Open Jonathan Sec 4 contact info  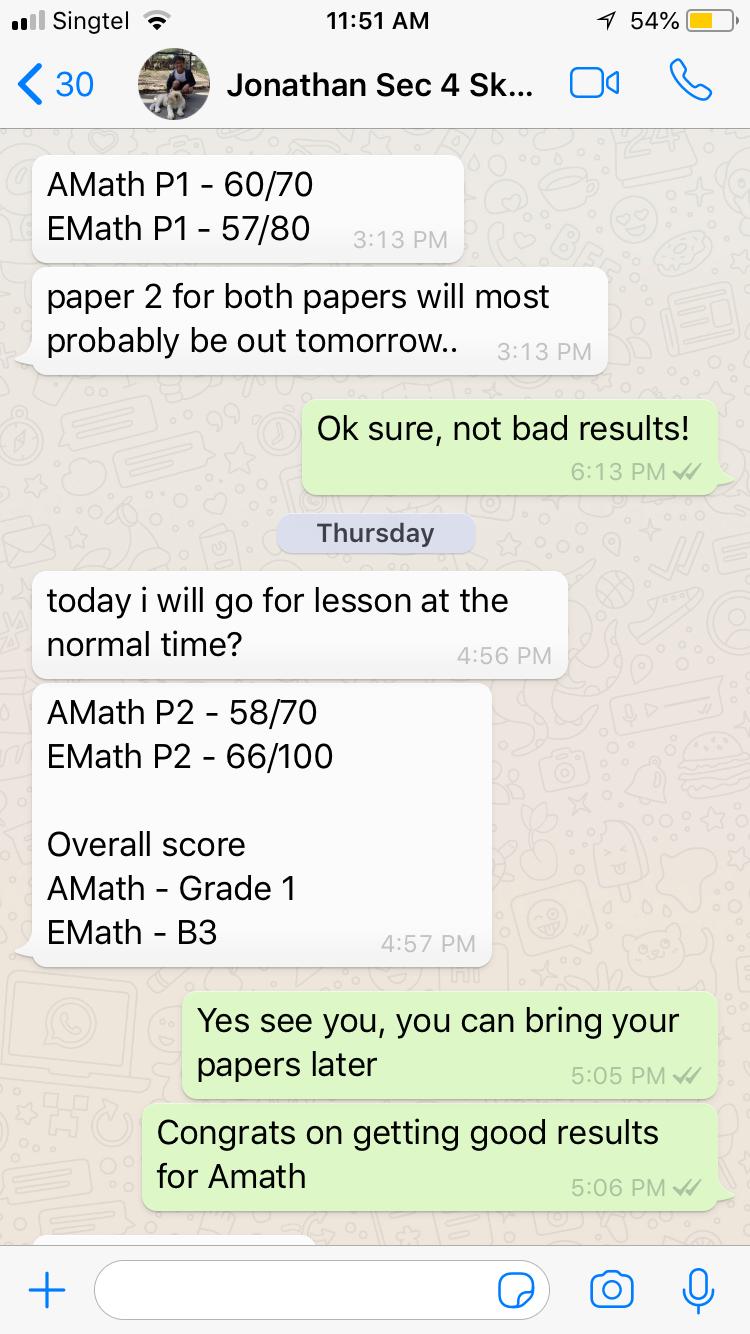[x=380, y=85]
